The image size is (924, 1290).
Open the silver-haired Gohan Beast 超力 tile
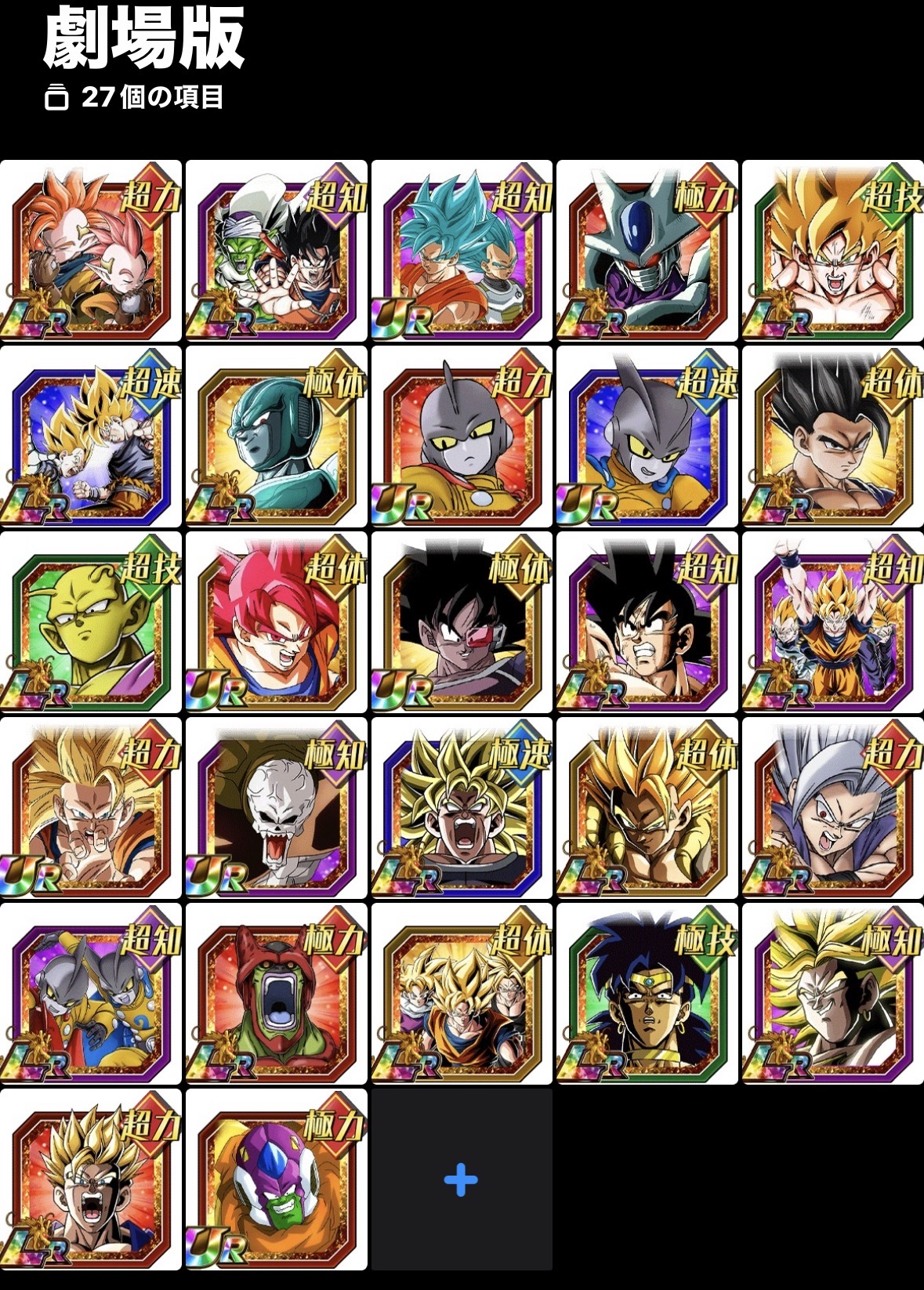click(832, 808)
